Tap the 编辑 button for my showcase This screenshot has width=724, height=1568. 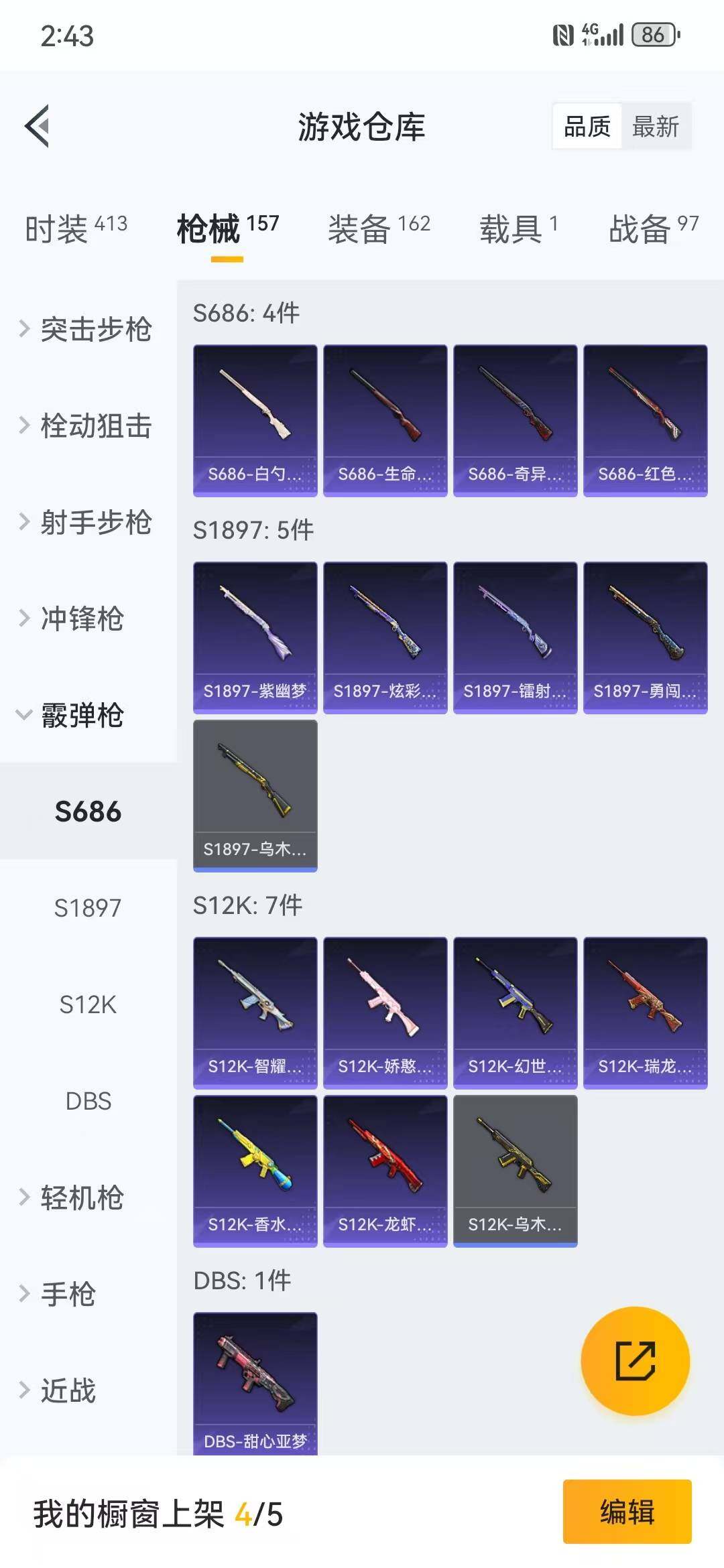627,1512
